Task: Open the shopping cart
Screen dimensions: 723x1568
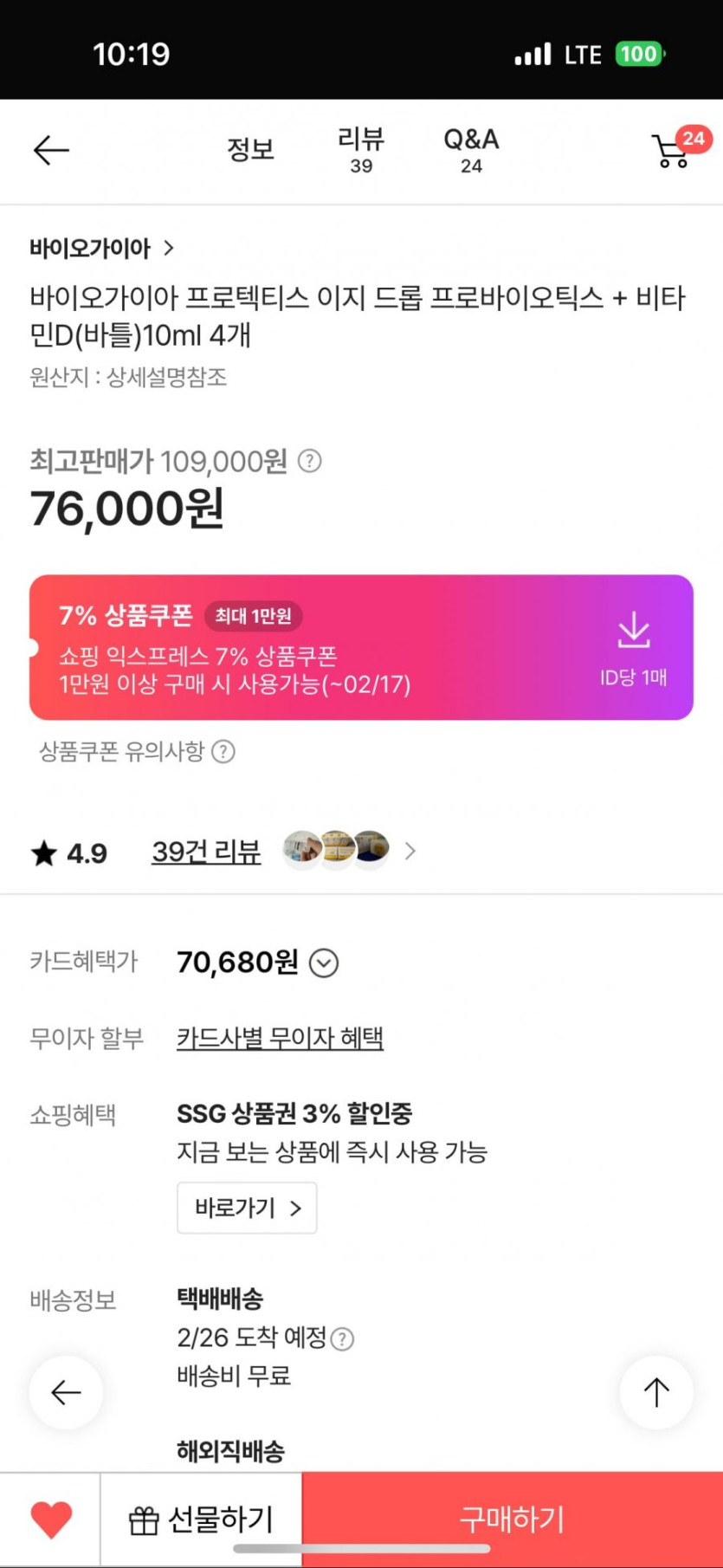Action: [672, 151]
